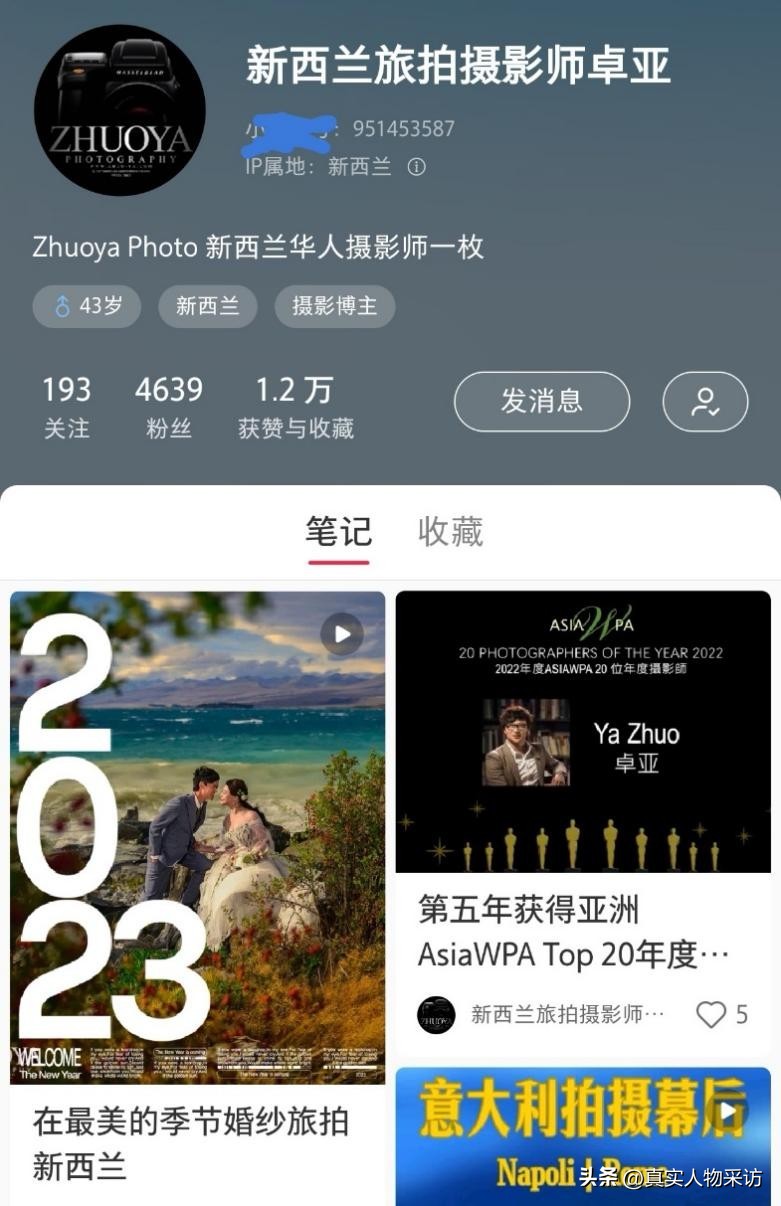Click the 发消息 button
781x1206 pixels.
(x=541, y=400)
